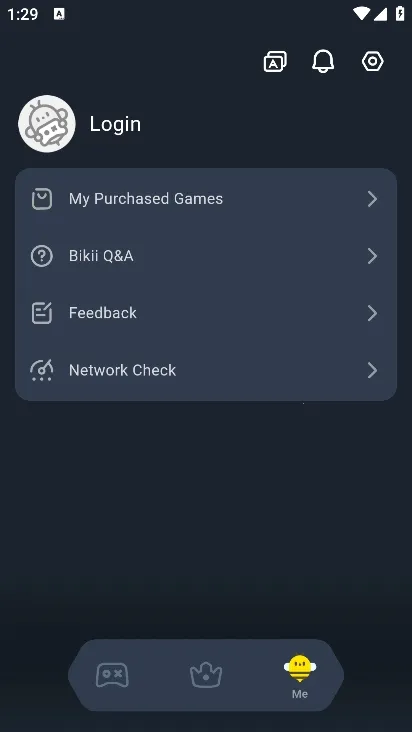Open the settings hexagon icon
Screen dimensions: 412x732
coord(373,62)
